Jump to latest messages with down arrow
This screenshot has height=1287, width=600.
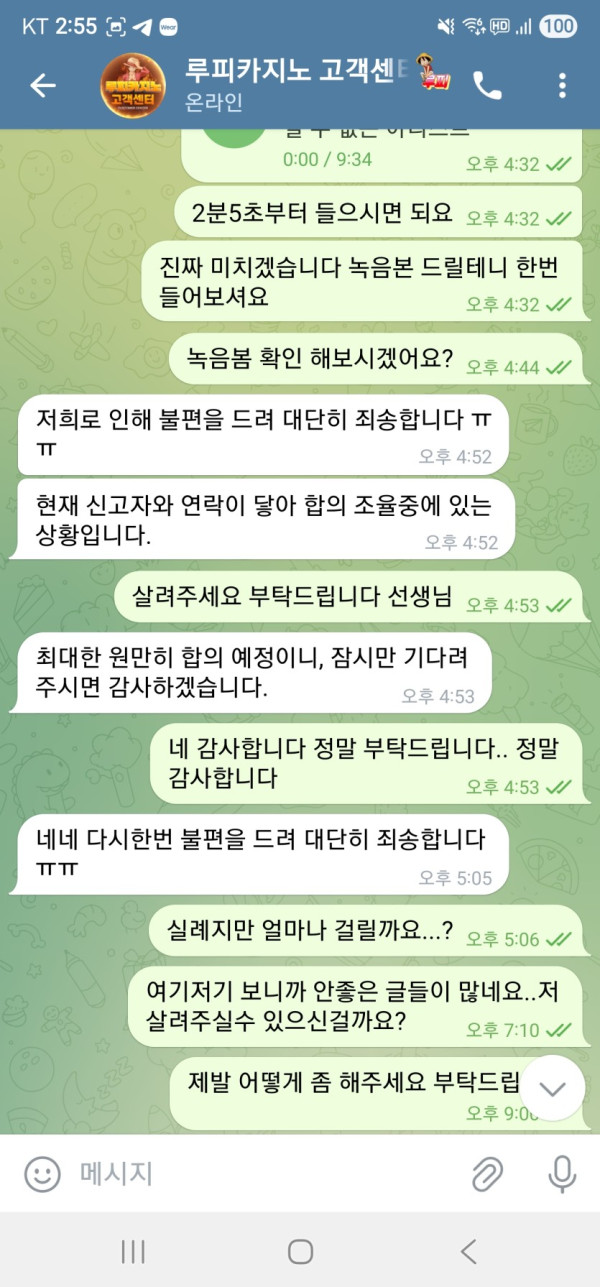pos(552,1087)
